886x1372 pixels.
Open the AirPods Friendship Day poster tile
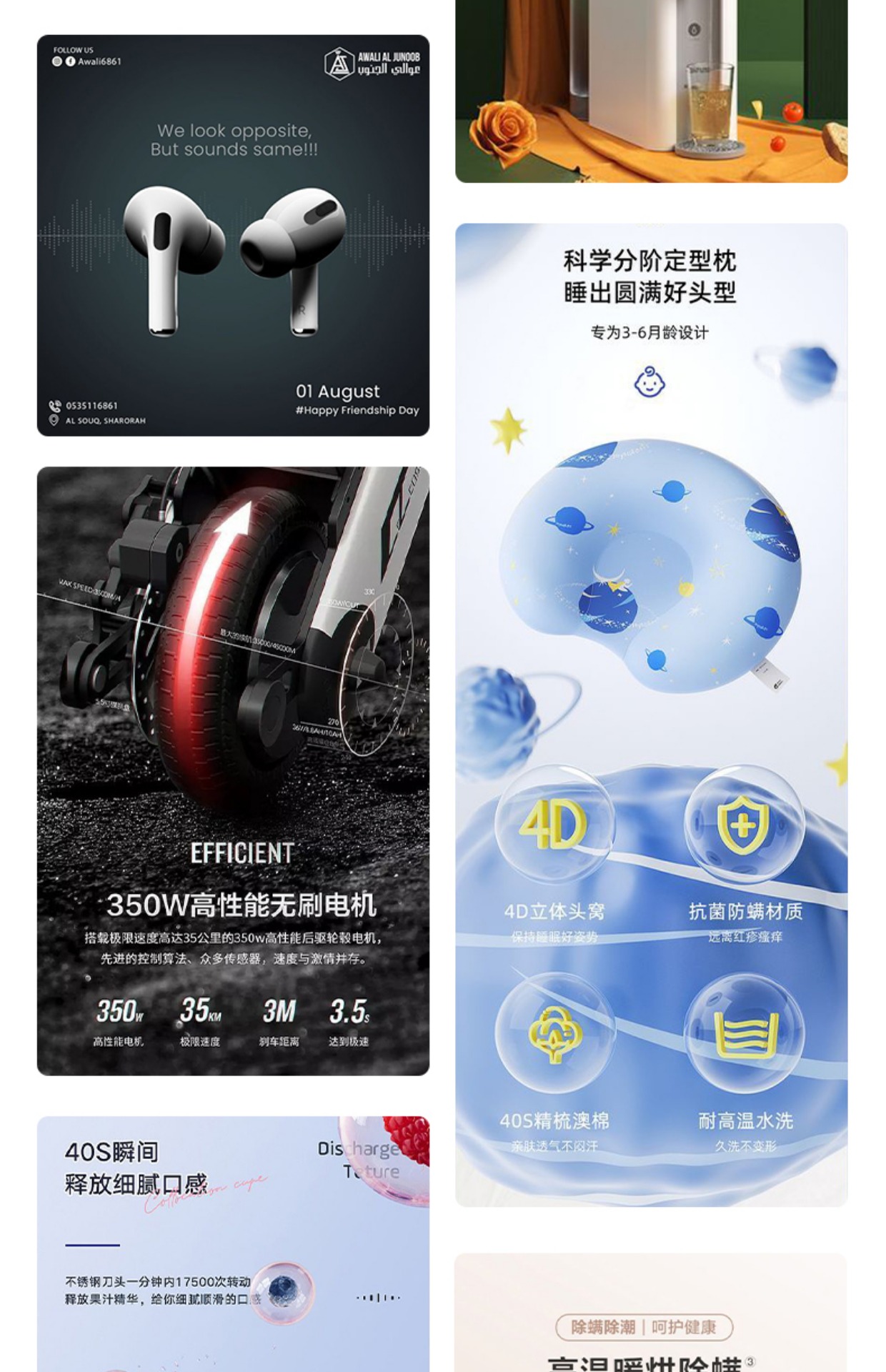click(233, 236)
